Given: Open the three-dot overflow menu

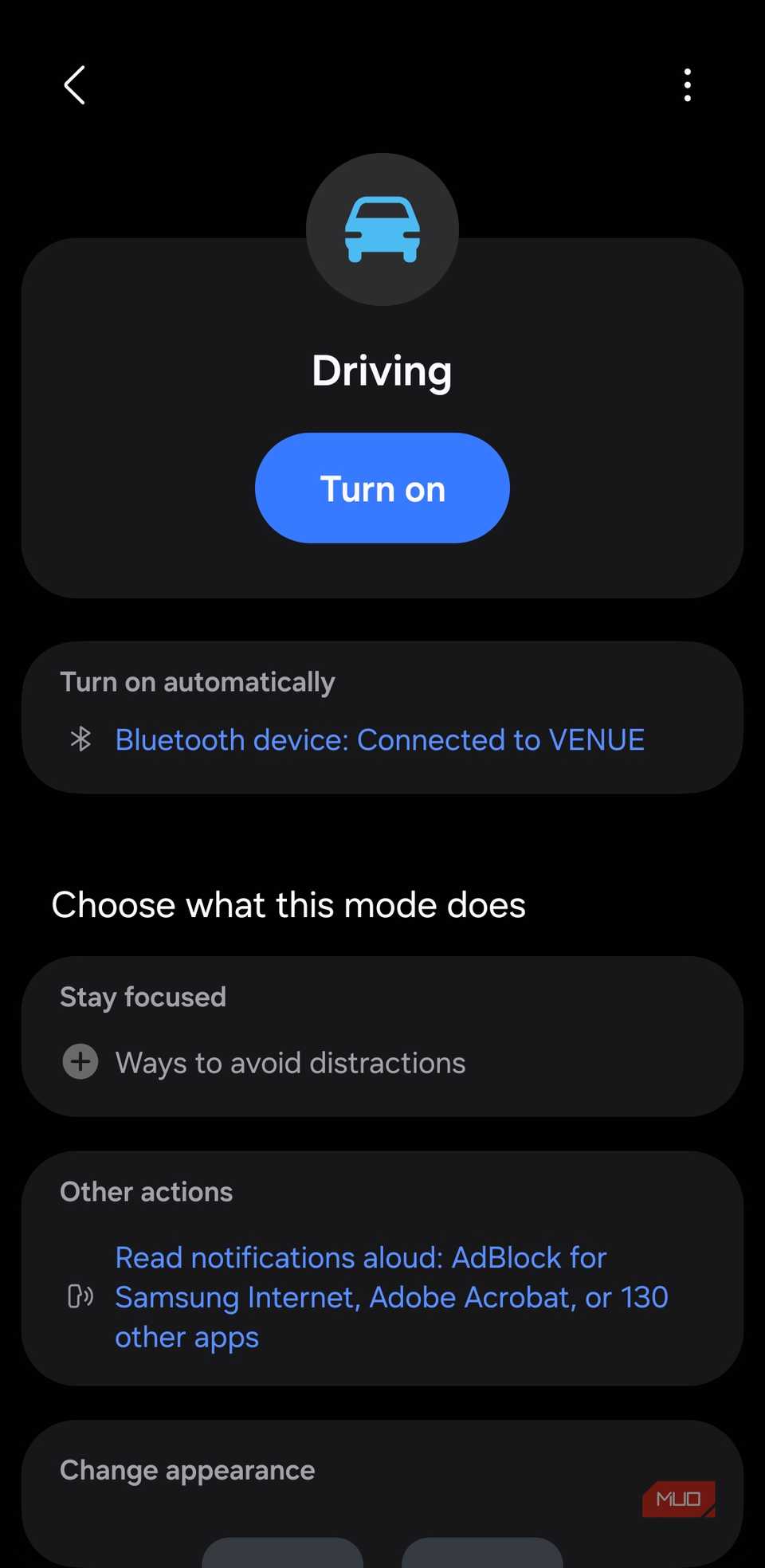Looking at the screenshot, I should (687, 84).
